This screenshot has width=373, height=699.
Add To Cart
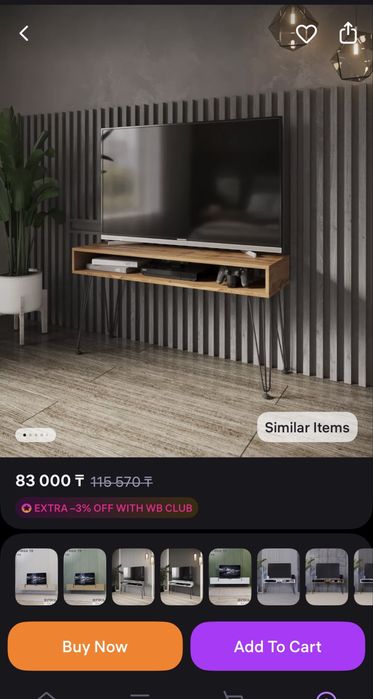[x=278, y=646]
